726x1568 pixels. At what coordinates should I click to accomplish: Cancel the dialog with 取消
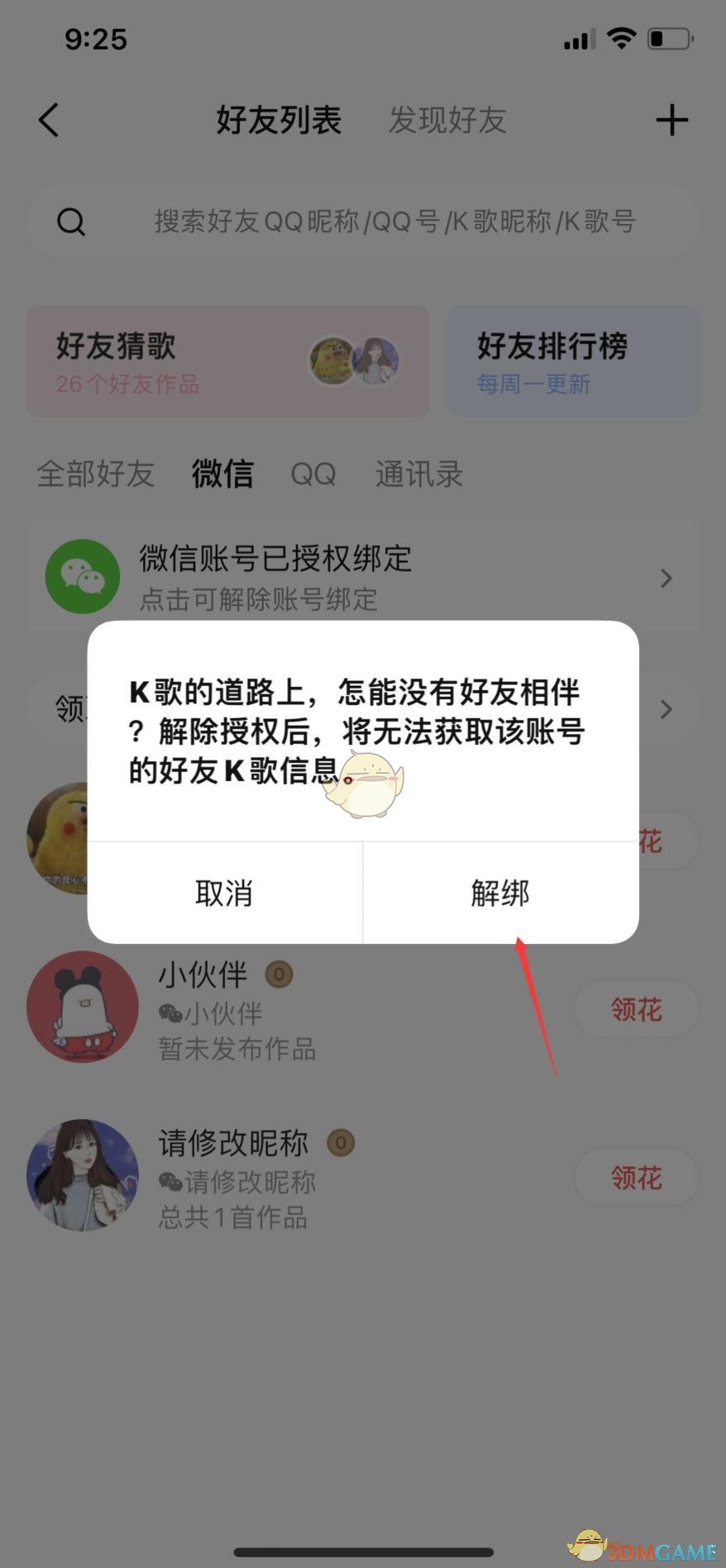[x=224, y=894]
